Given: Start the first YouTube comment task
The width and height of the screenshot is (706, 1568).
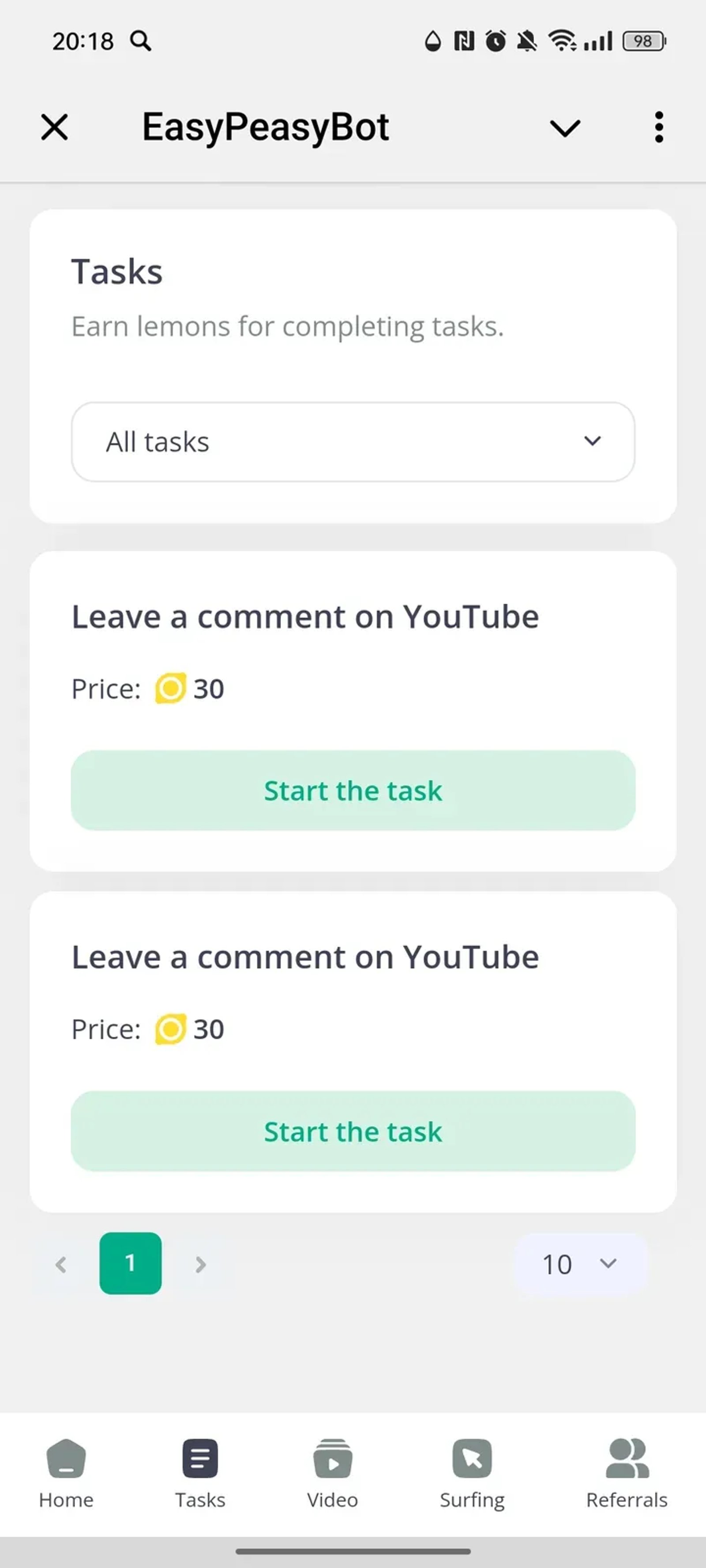Looking at the screenshot, I should pyautogui.click(x=353, y=790).
